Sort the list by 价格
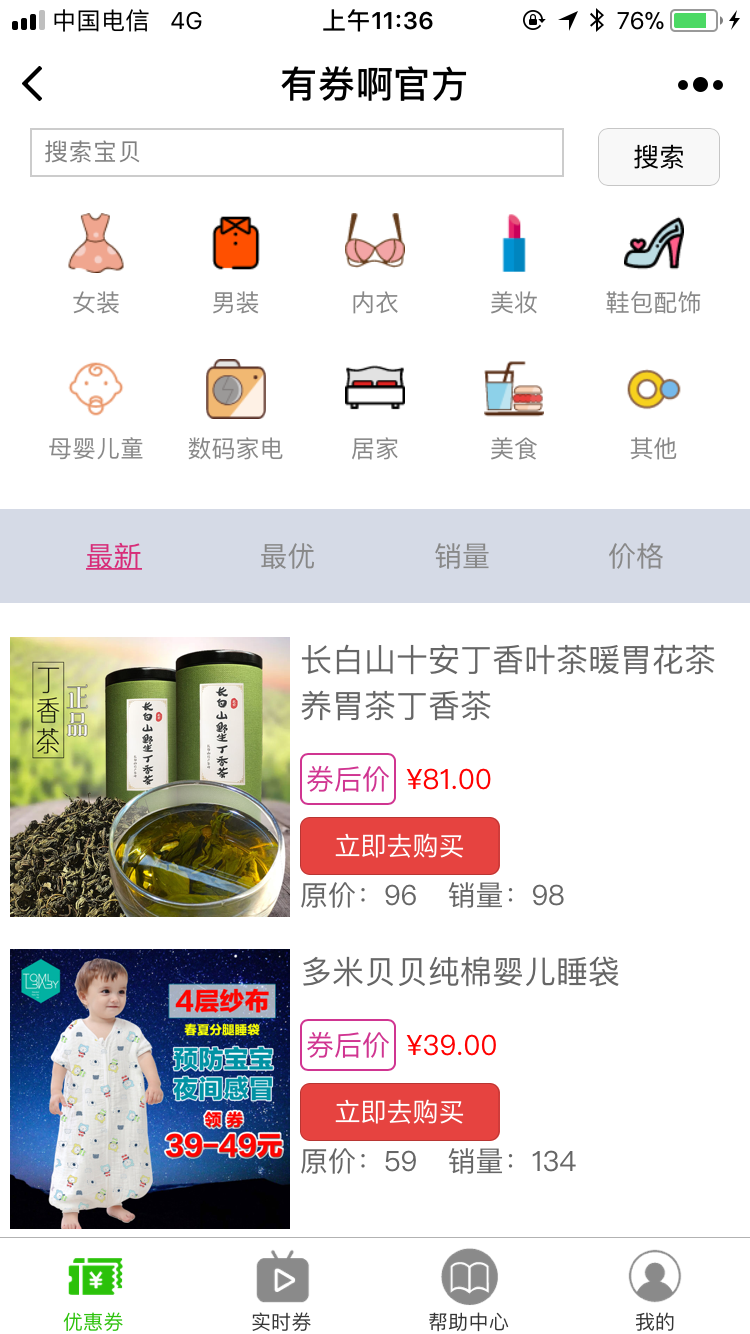Image resolution: width=750 pixels, height=1334 pixels. pos(636,556)
